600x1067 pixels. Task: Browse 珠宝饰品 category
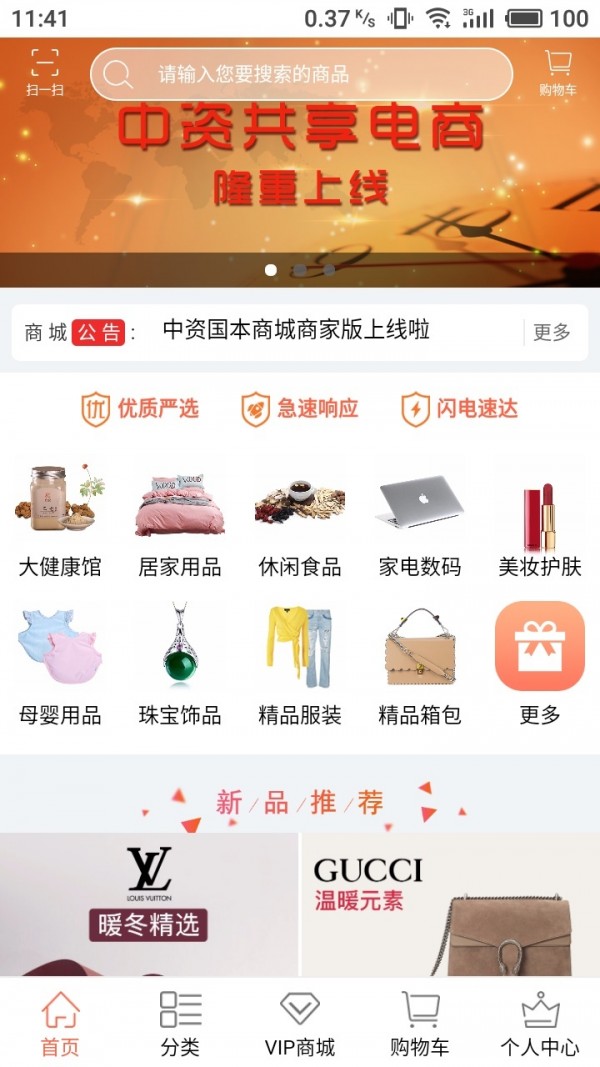coord(180,665)
